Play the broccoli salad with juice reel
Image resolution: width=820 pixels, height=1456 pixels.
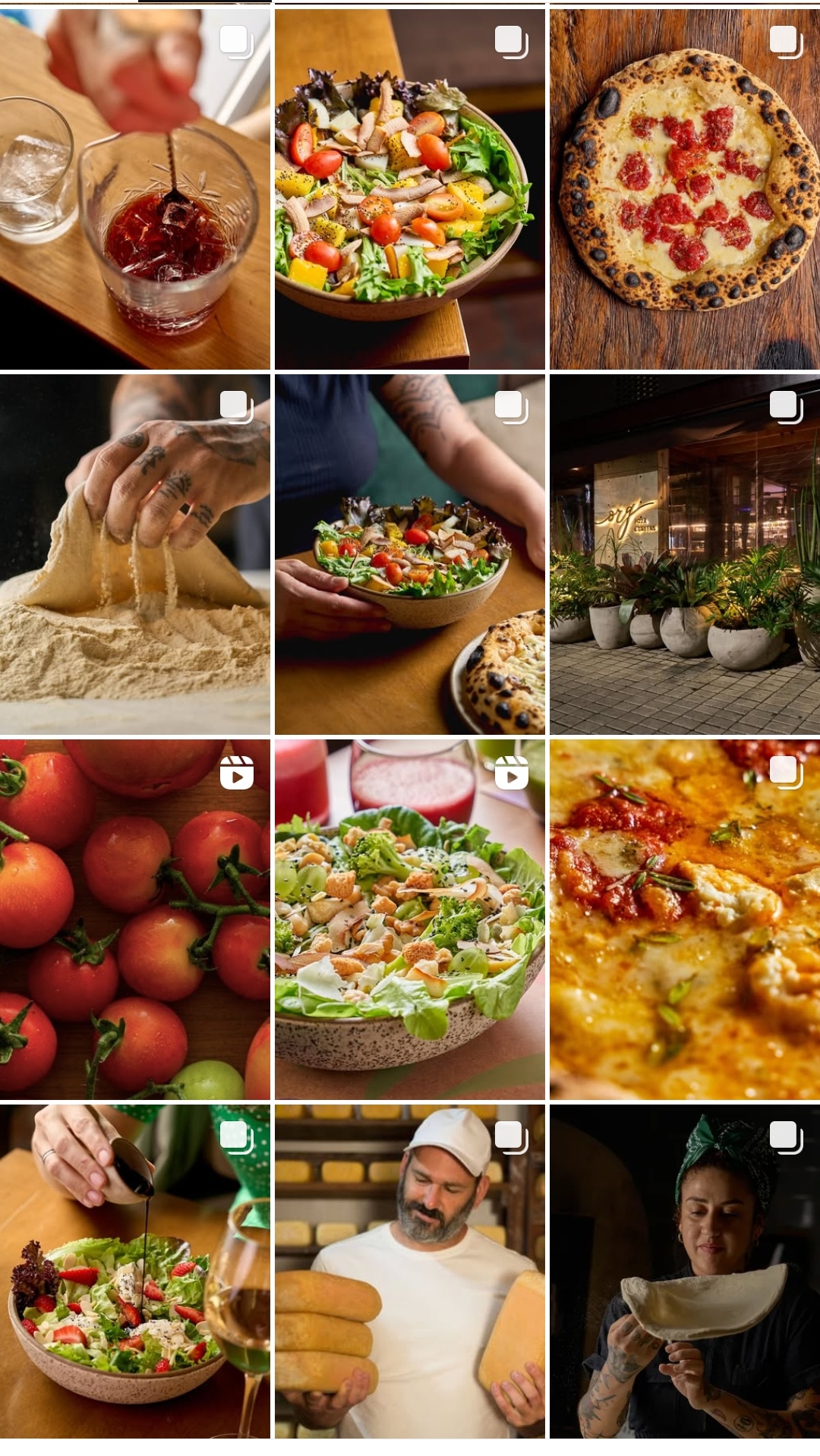pyautogui.click(x=410, y=919)
